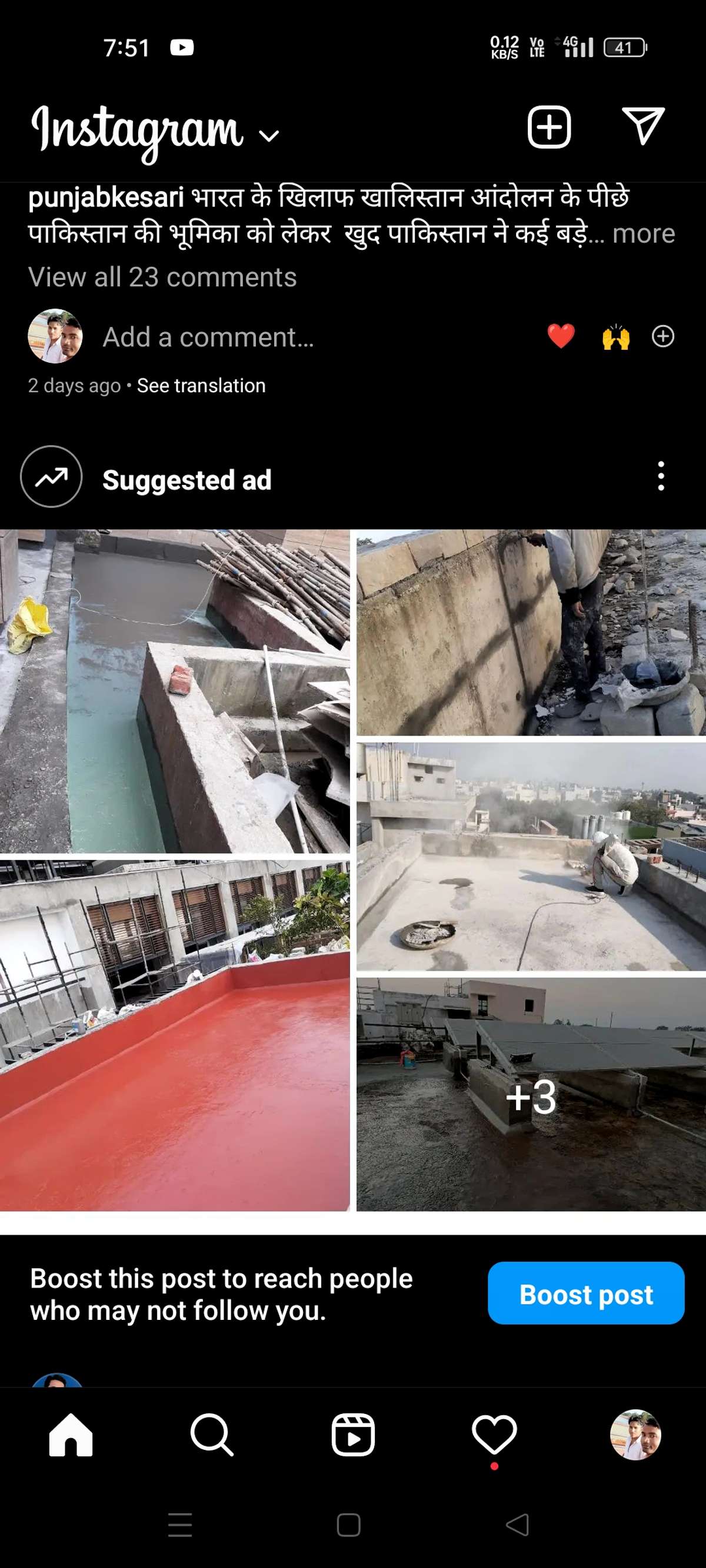706x1568 pixels.
Task: Open the +3 more photos tile
Action: pyautogui.click(x=531, y=1095)
